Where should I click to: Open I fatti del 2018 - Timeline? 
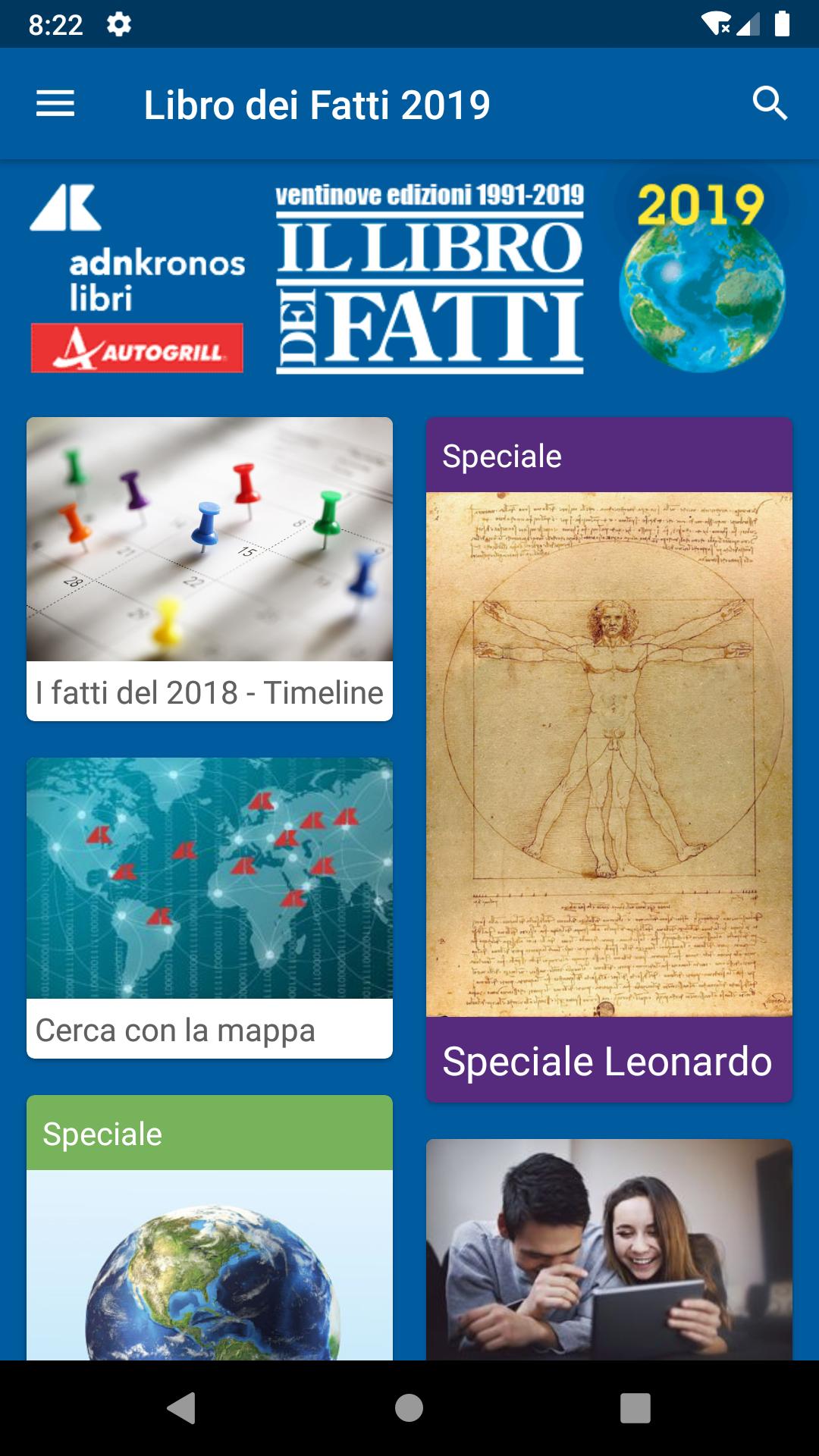(x=210, y=569)
